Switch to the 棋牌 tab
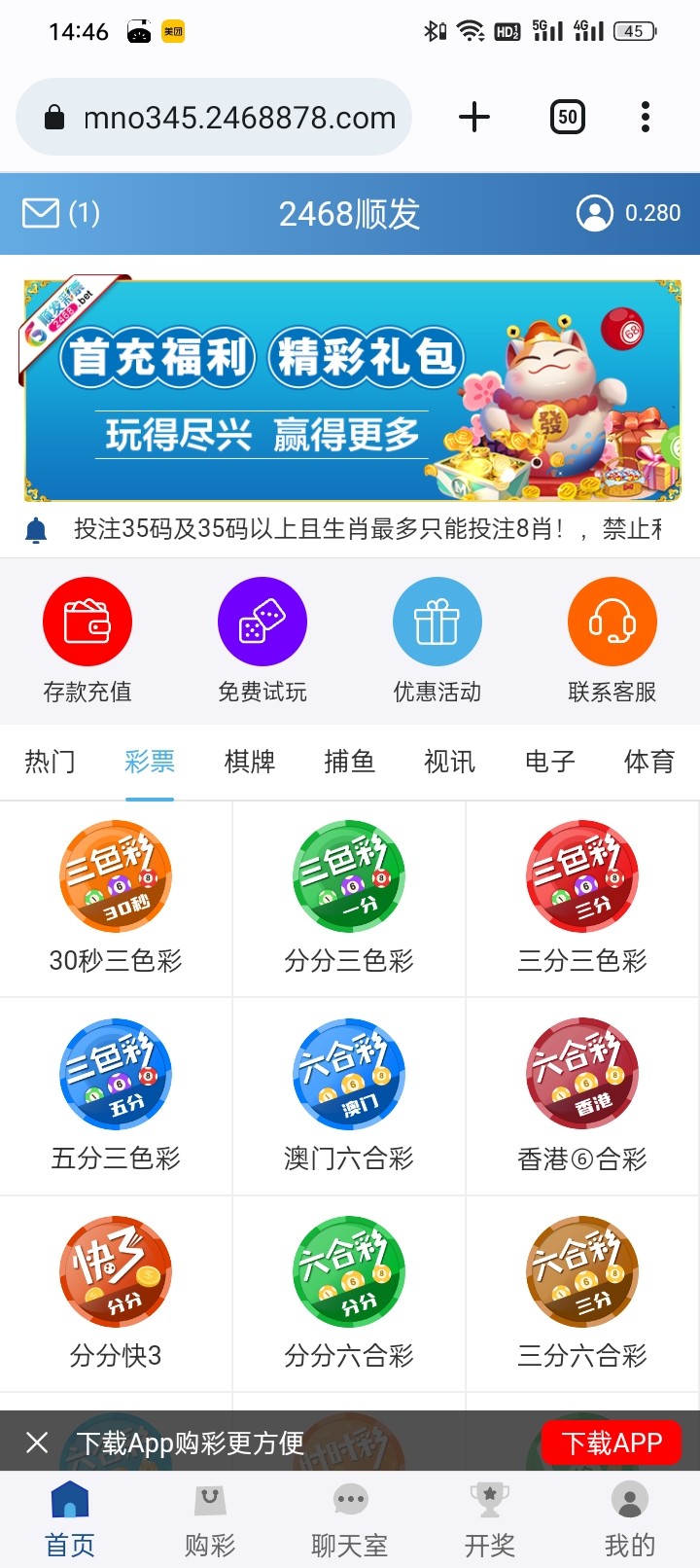Screen dimensions: 700x1568 coord(250,762)
